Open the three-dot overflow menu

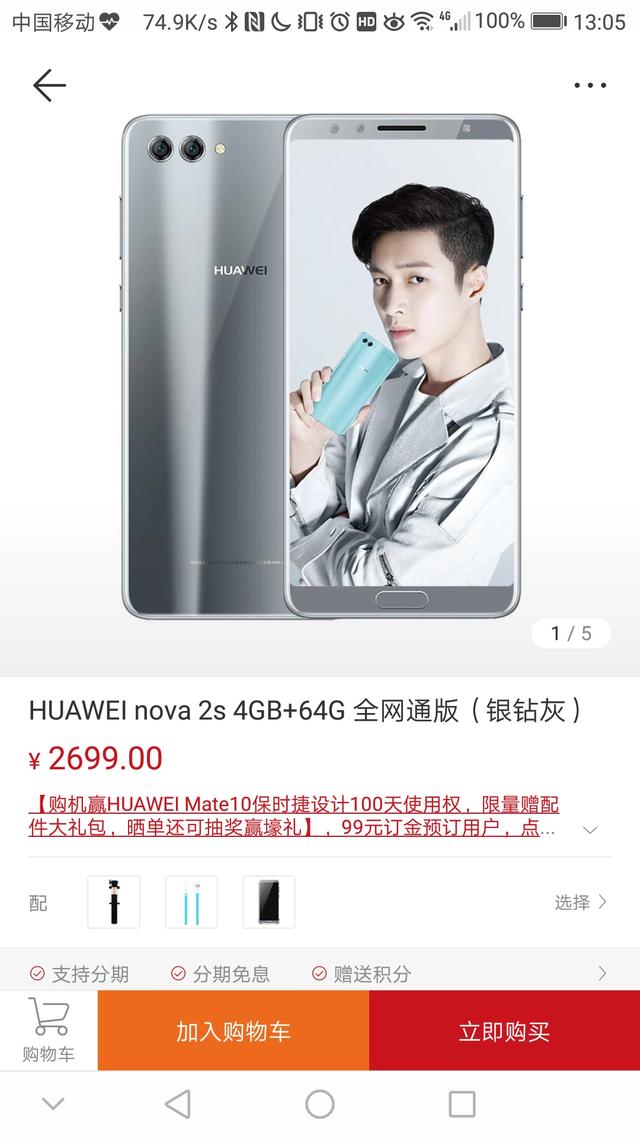click(x=590, y=86)
